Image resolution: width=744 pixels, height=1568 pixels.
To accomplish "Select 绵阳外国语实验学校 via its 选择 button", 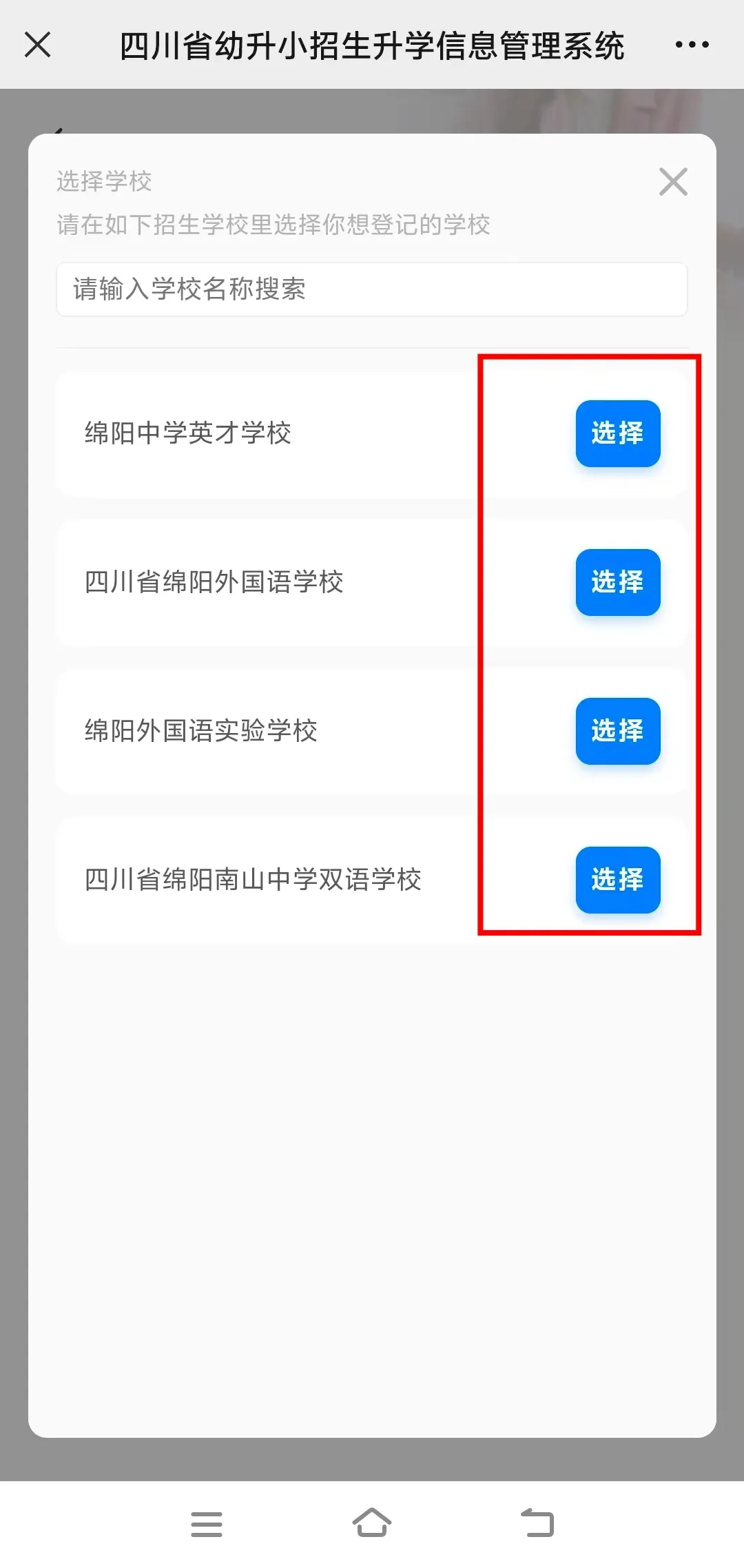I will [x=617, y=732].
